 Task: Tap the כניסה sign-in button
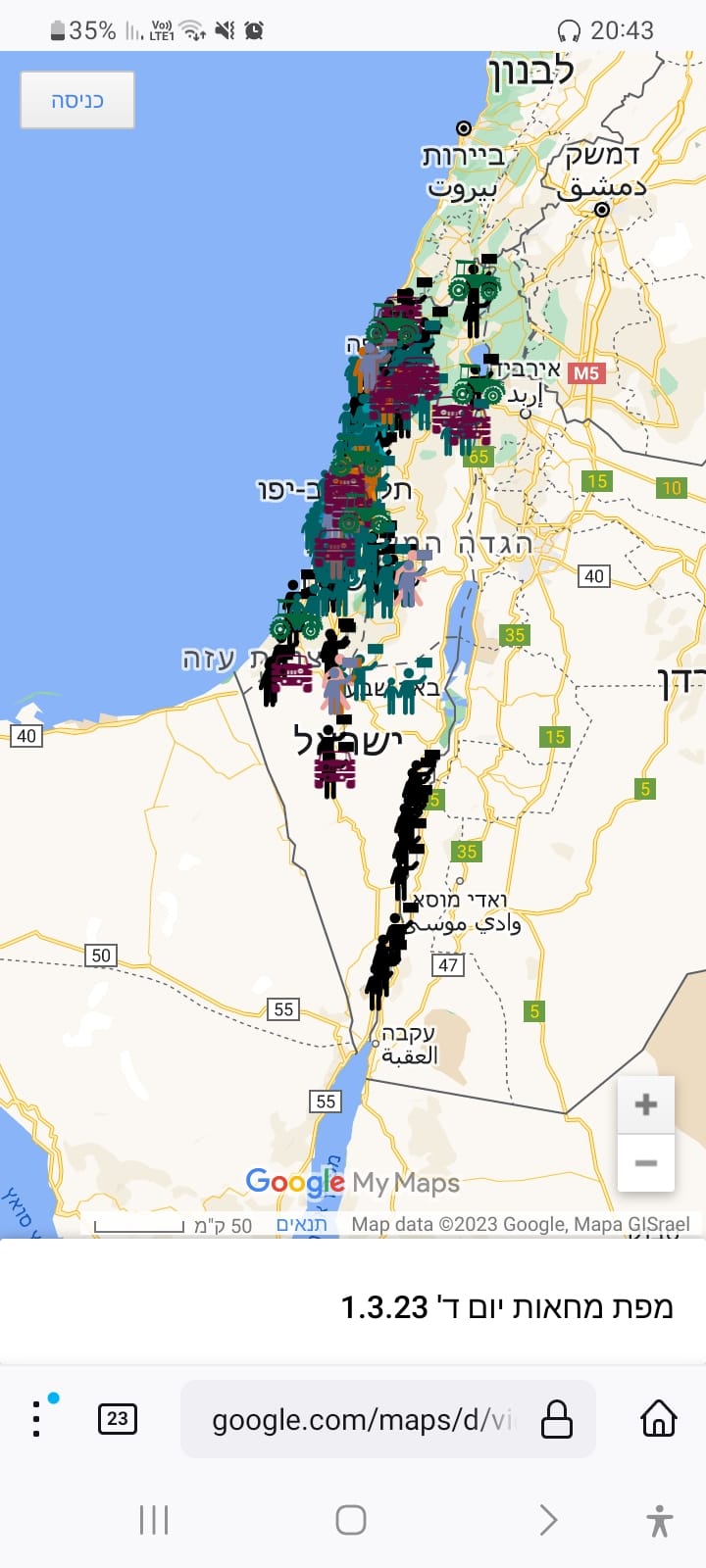click(77, 100)
